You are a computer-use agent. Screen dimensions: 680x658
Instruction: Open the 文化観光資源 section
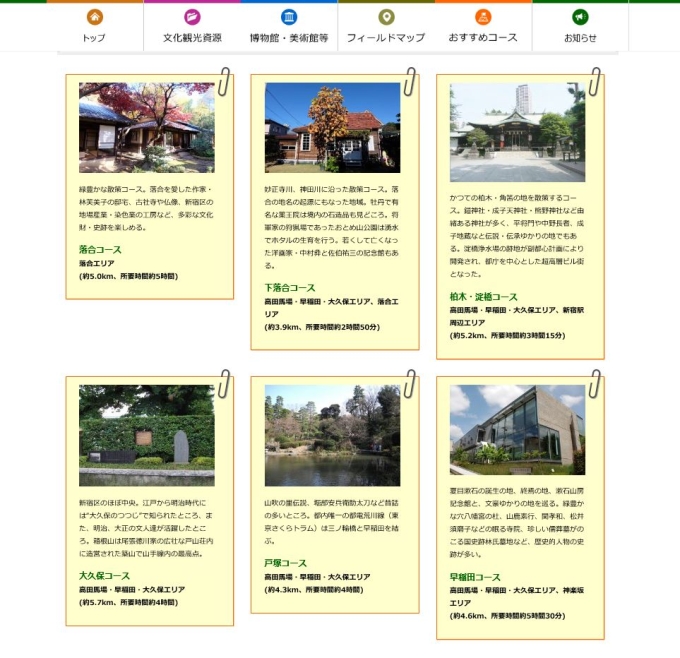pyautogui.click(x=192, y=26)
